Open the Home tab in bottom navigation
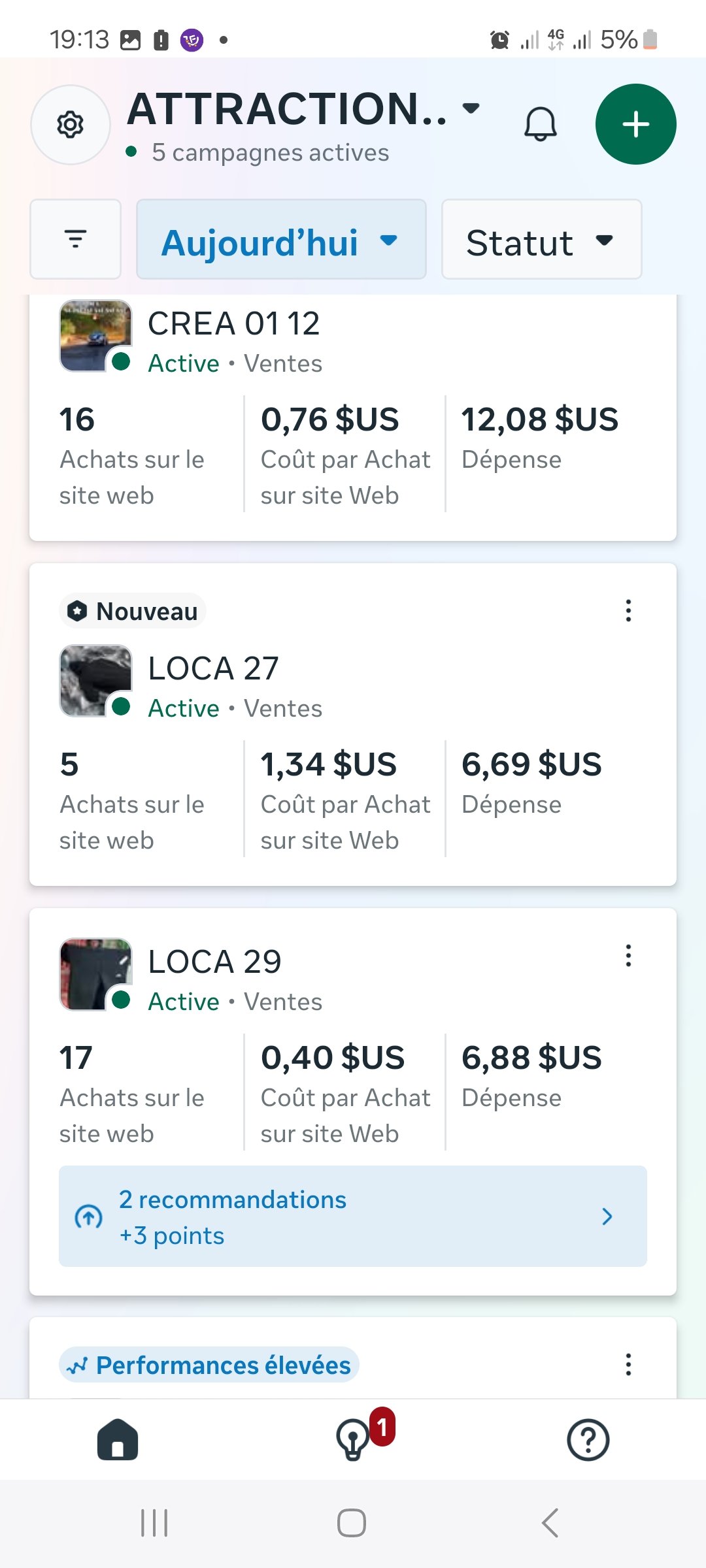 pyautogui.click(x=118, y=1441)
